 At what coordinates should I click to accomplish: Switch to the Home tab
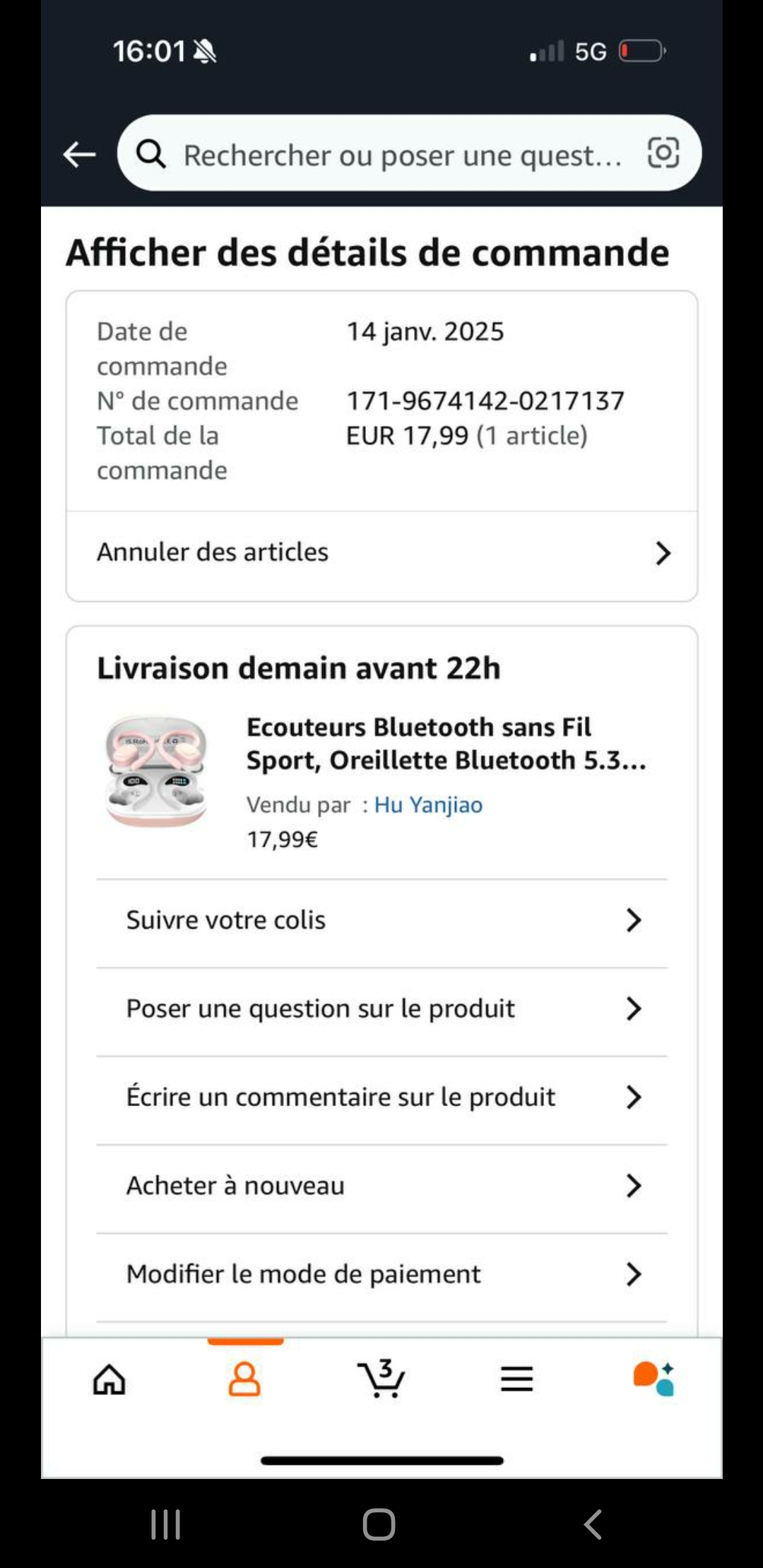coord(110,1379)
